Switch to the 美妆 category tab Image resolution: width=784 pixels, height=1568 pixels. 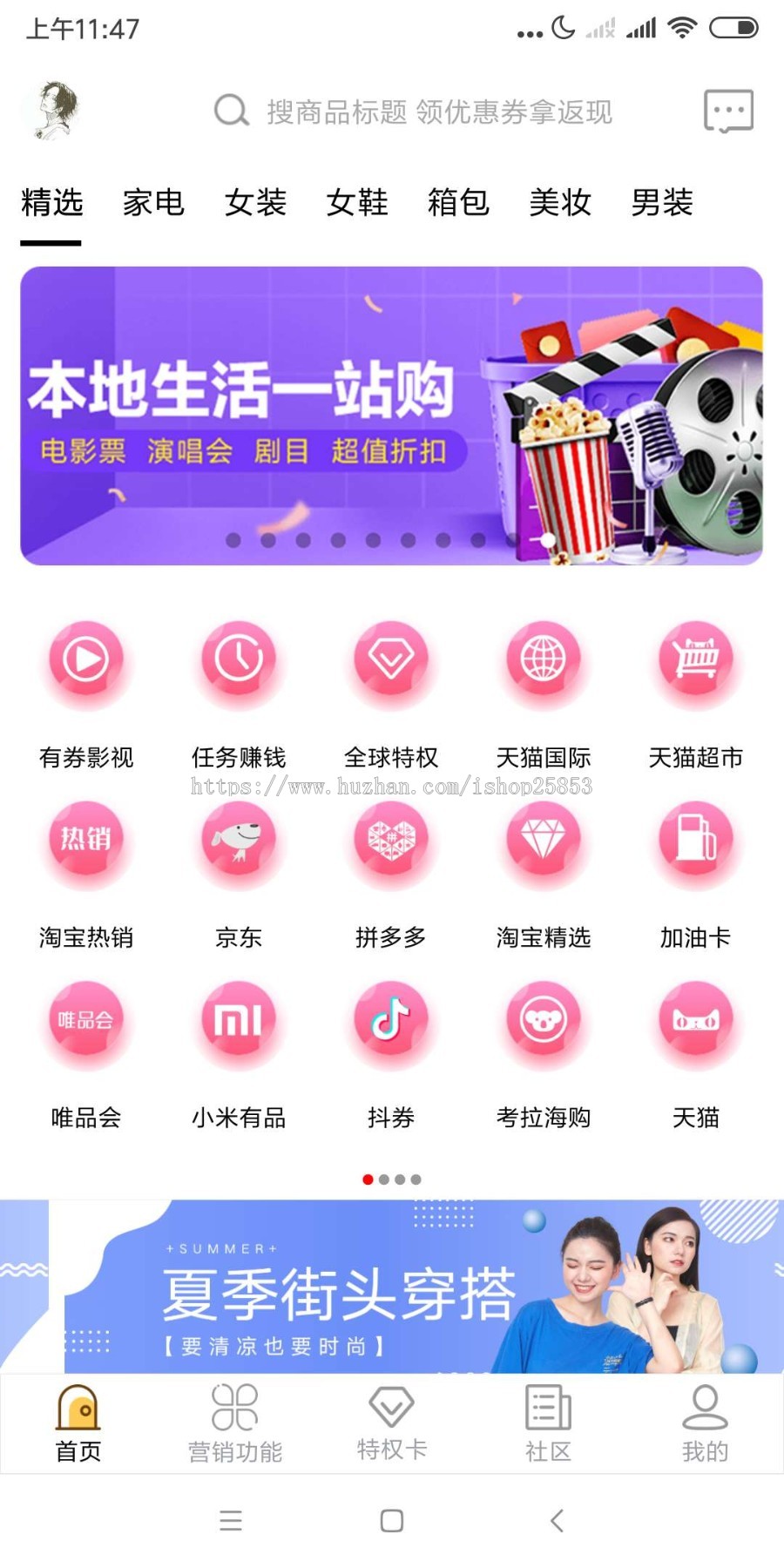pyautogui.click(x=561, y=203)
